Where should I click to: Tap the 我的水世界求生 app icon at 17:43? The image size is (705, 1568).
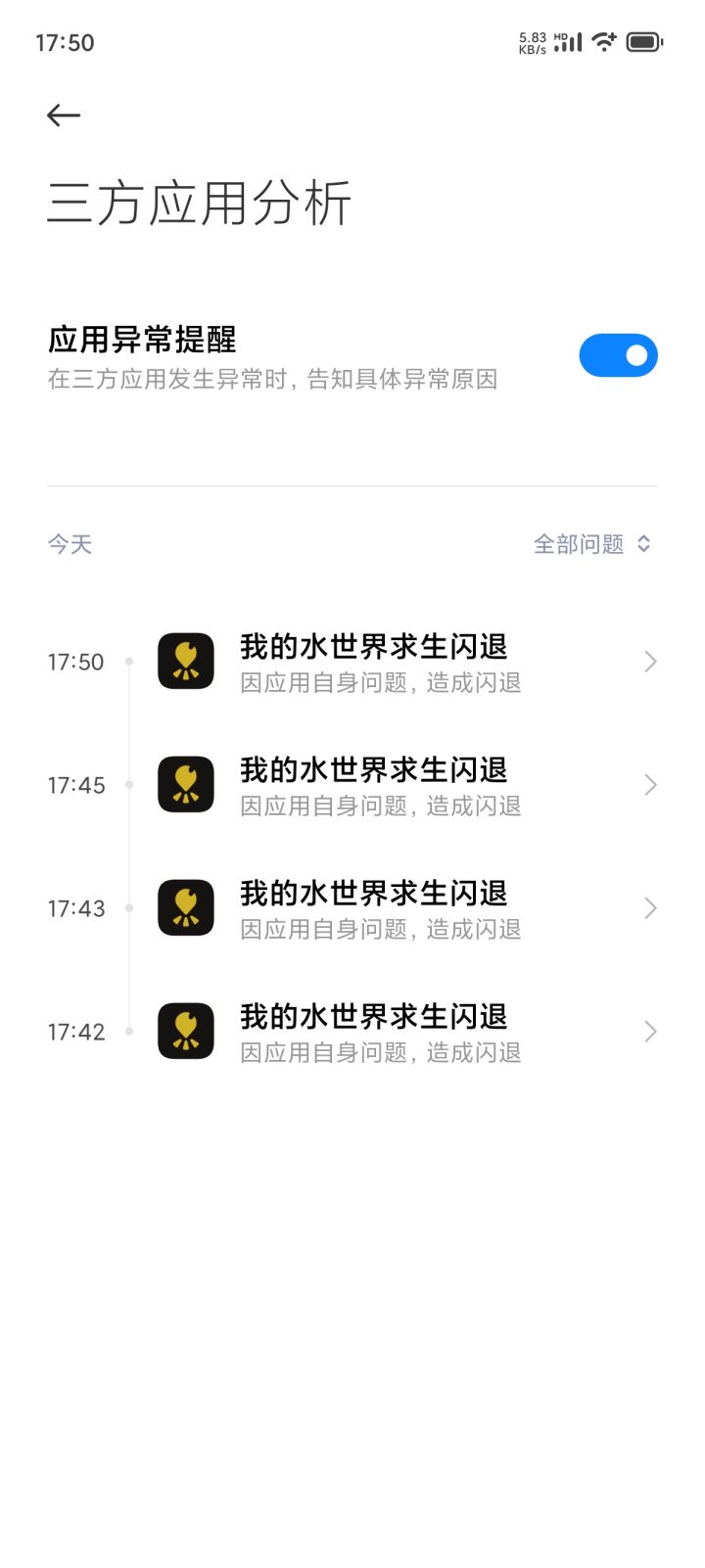185,907
